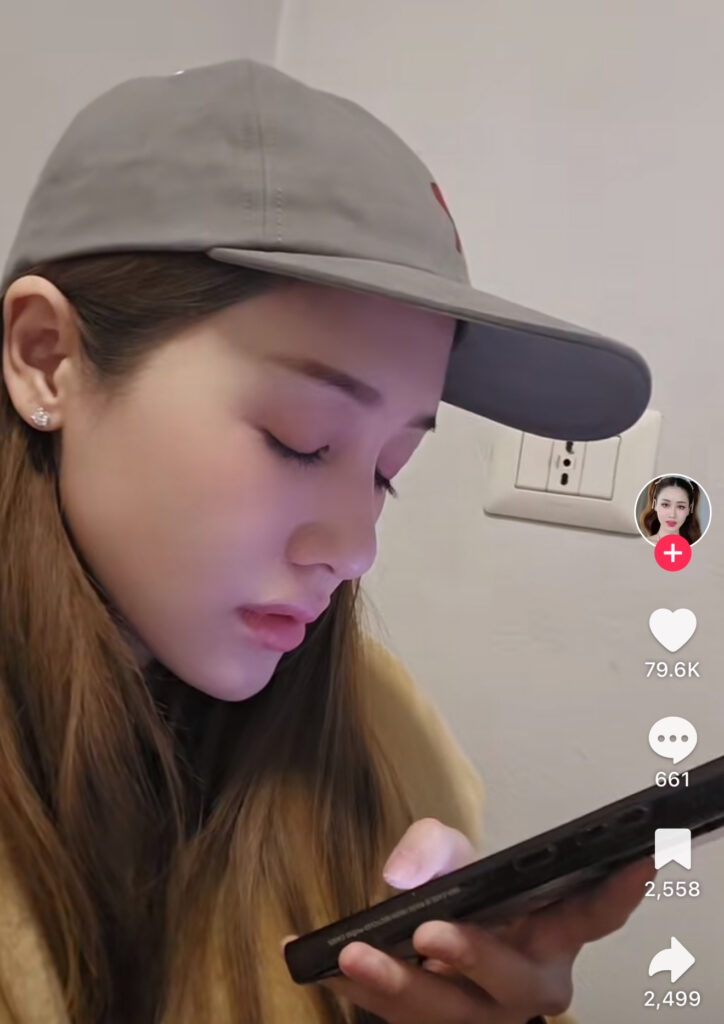Screen dimensions: 724x1024
Task: Share this video using the arrow icon
Action: pyautogui.click(x=672, y=959)
